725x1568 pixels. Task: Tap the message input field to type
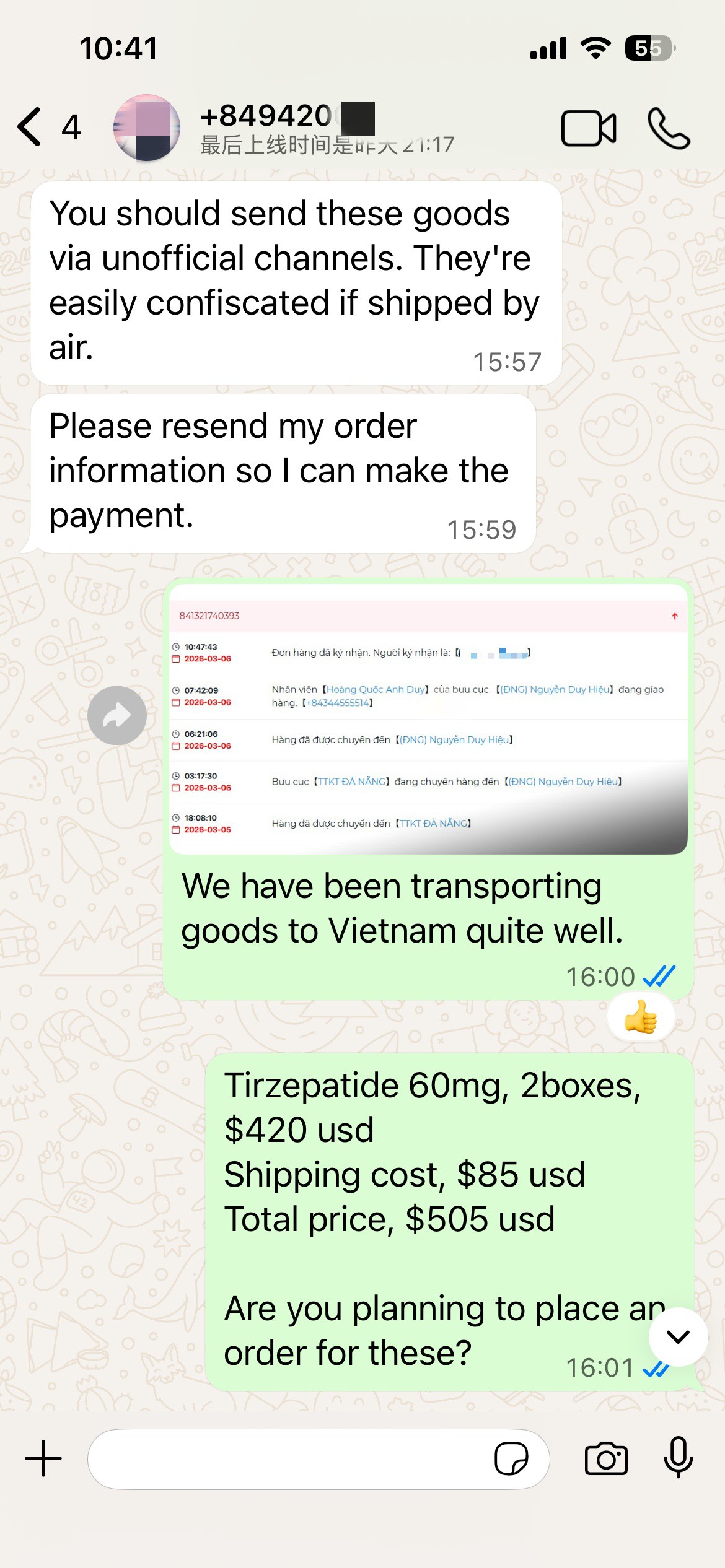click(x=279, y=1459)
